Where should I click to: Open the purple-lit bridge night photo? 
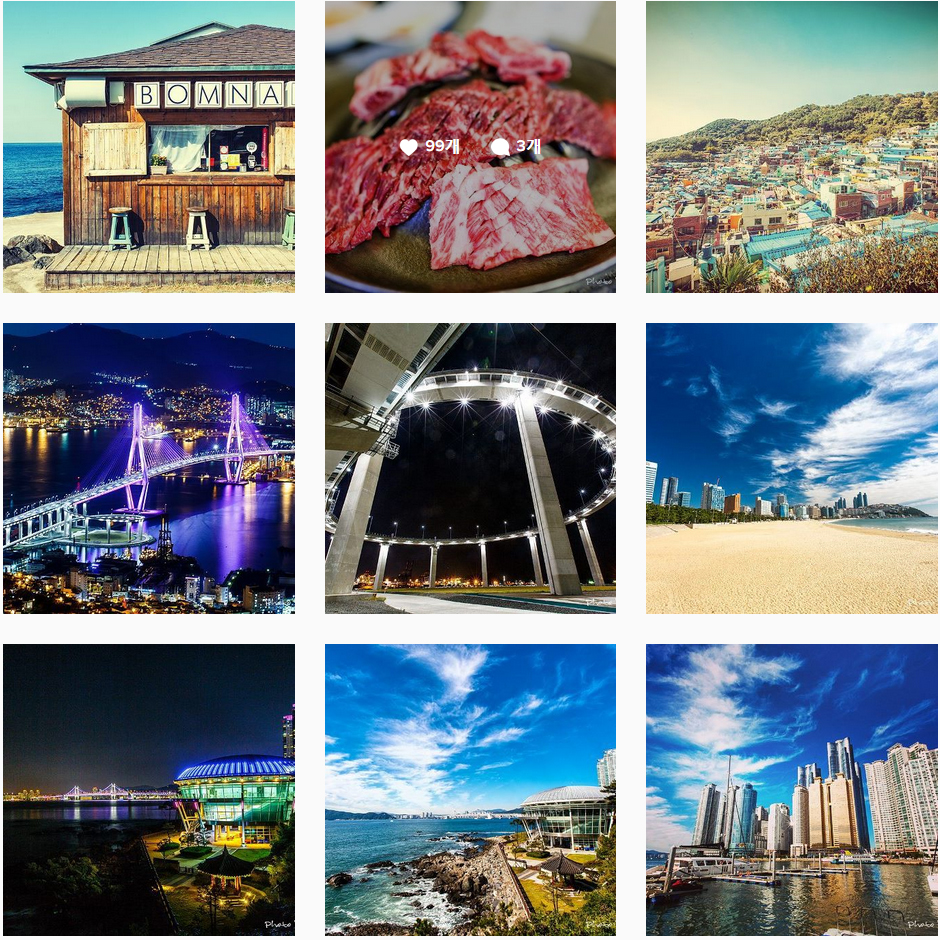(149, 468)
